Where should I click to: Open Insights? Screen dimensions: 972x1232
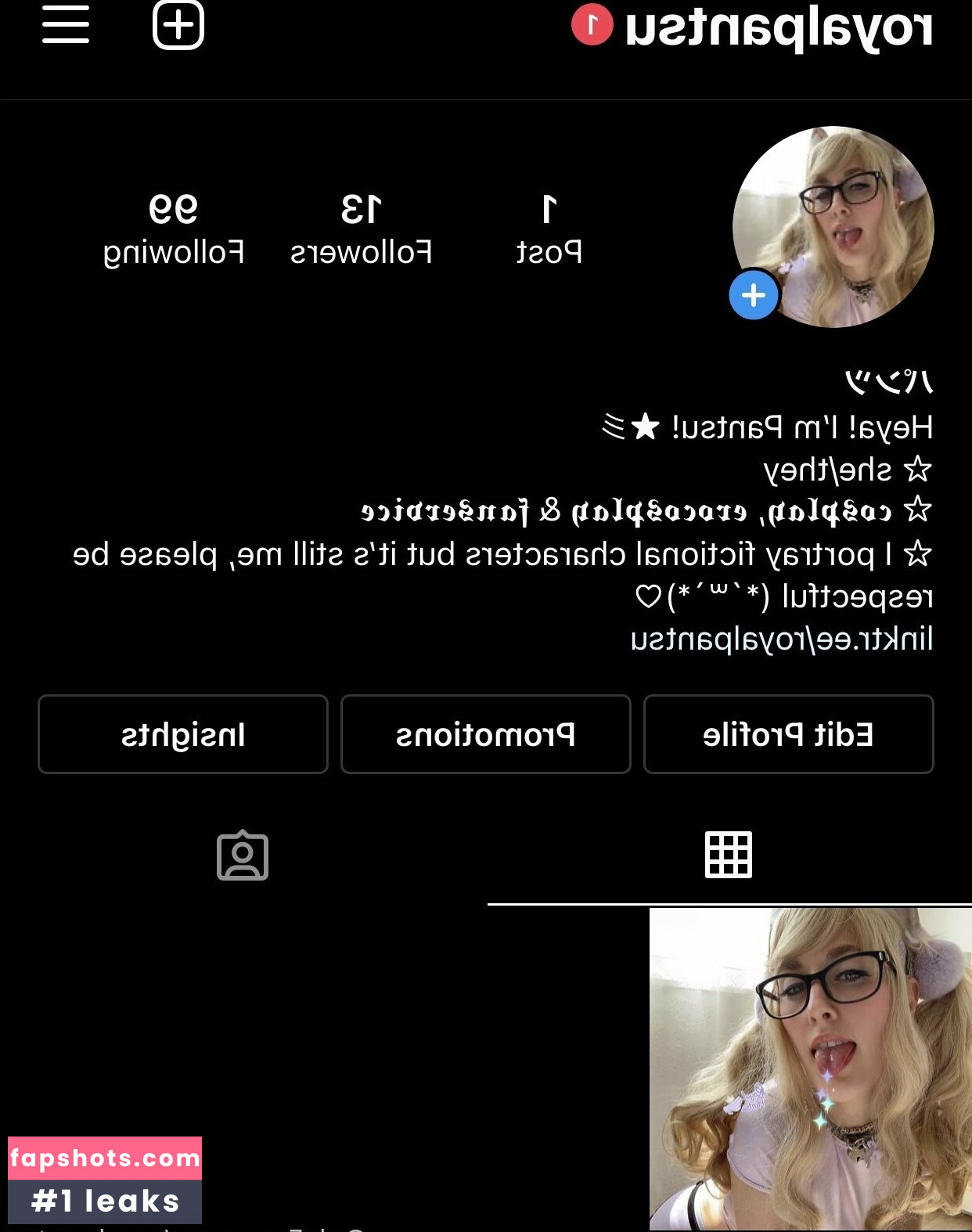(x=182, y=734)
